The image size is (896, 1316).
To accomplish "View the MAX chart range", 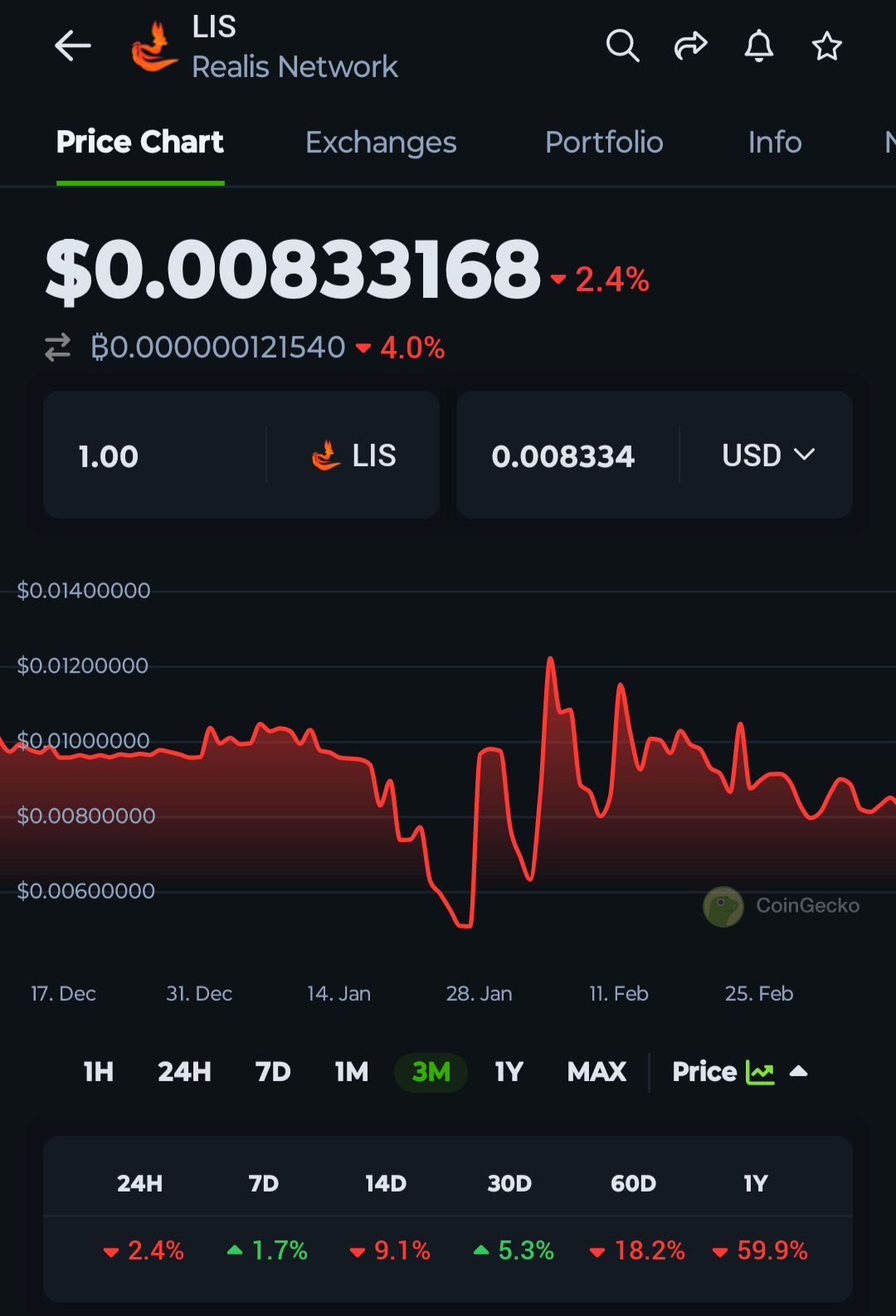I will (x=597, y=1072).
